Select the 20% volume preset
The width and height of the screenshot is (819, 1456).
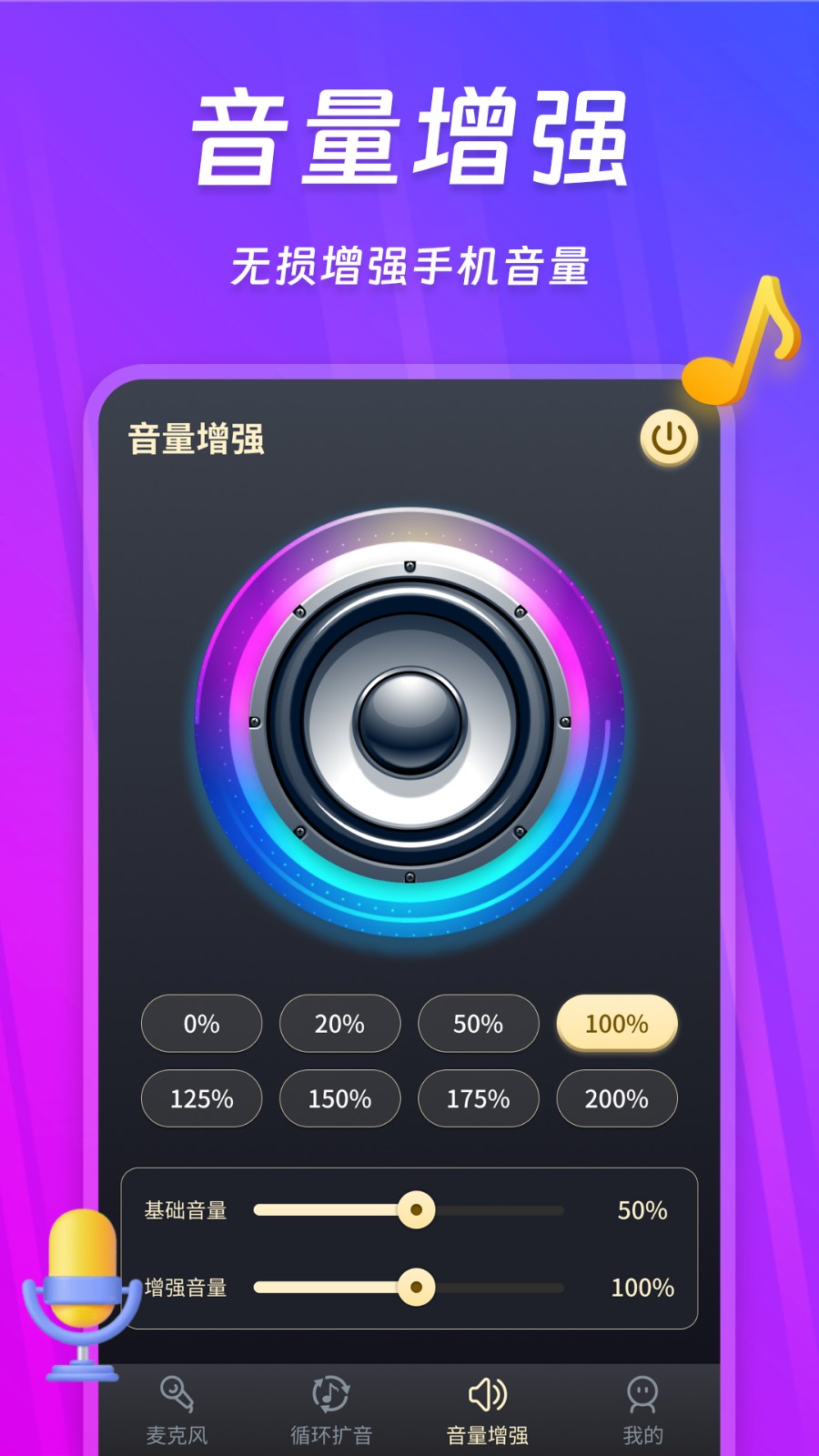(339, 1024)
